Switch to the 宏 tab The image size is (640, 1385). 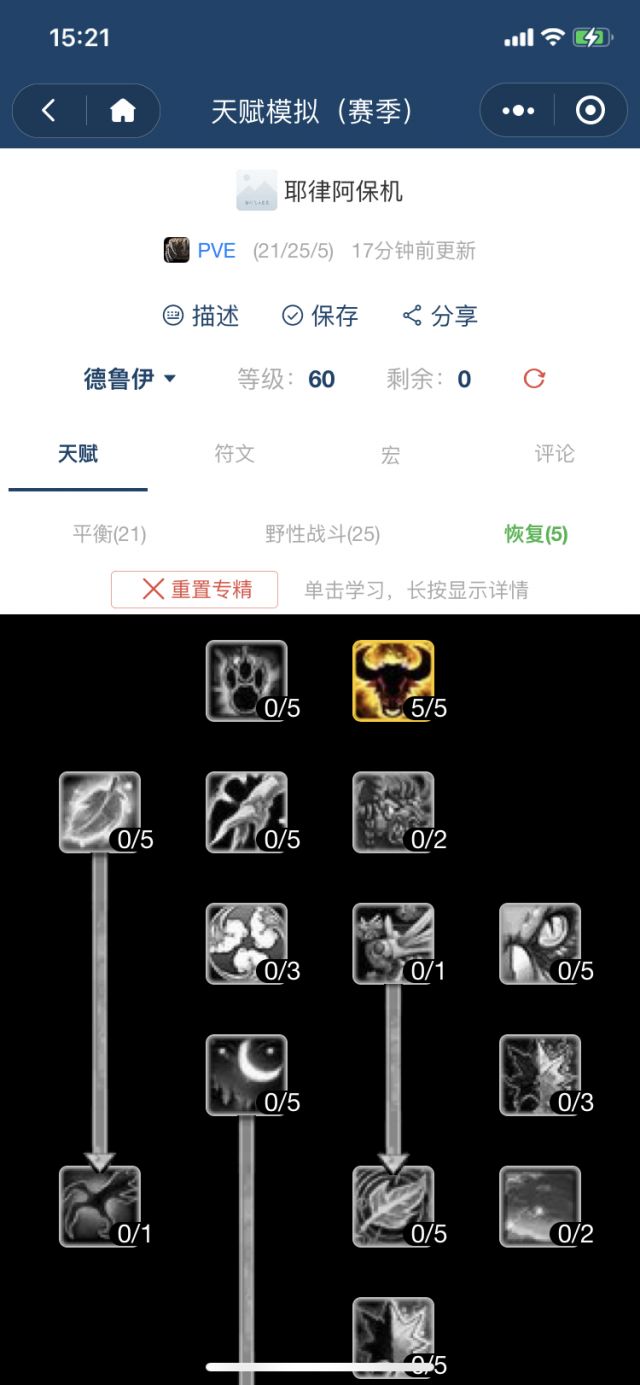tap(390, 455)
